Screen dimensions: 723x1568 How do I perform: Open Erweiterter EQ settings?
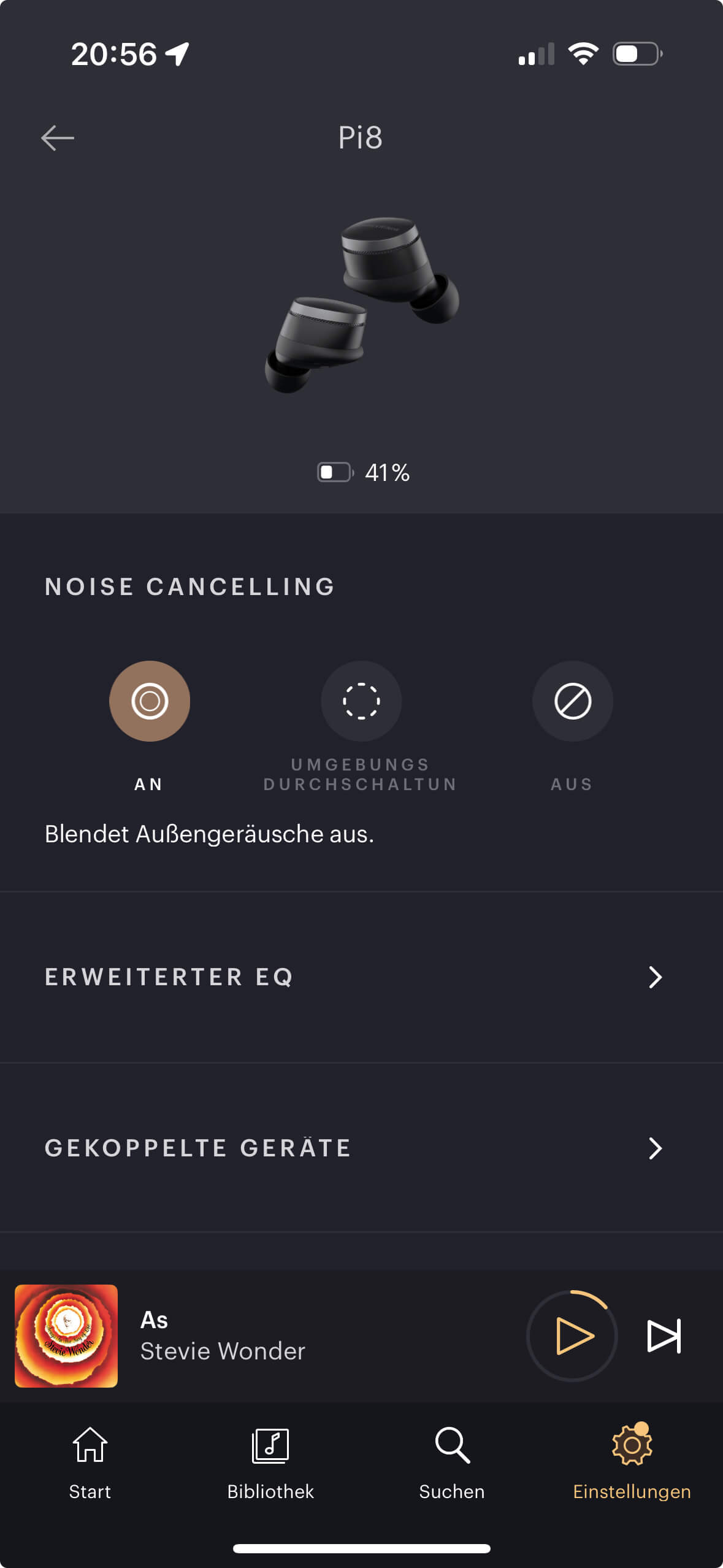point(361,977)
